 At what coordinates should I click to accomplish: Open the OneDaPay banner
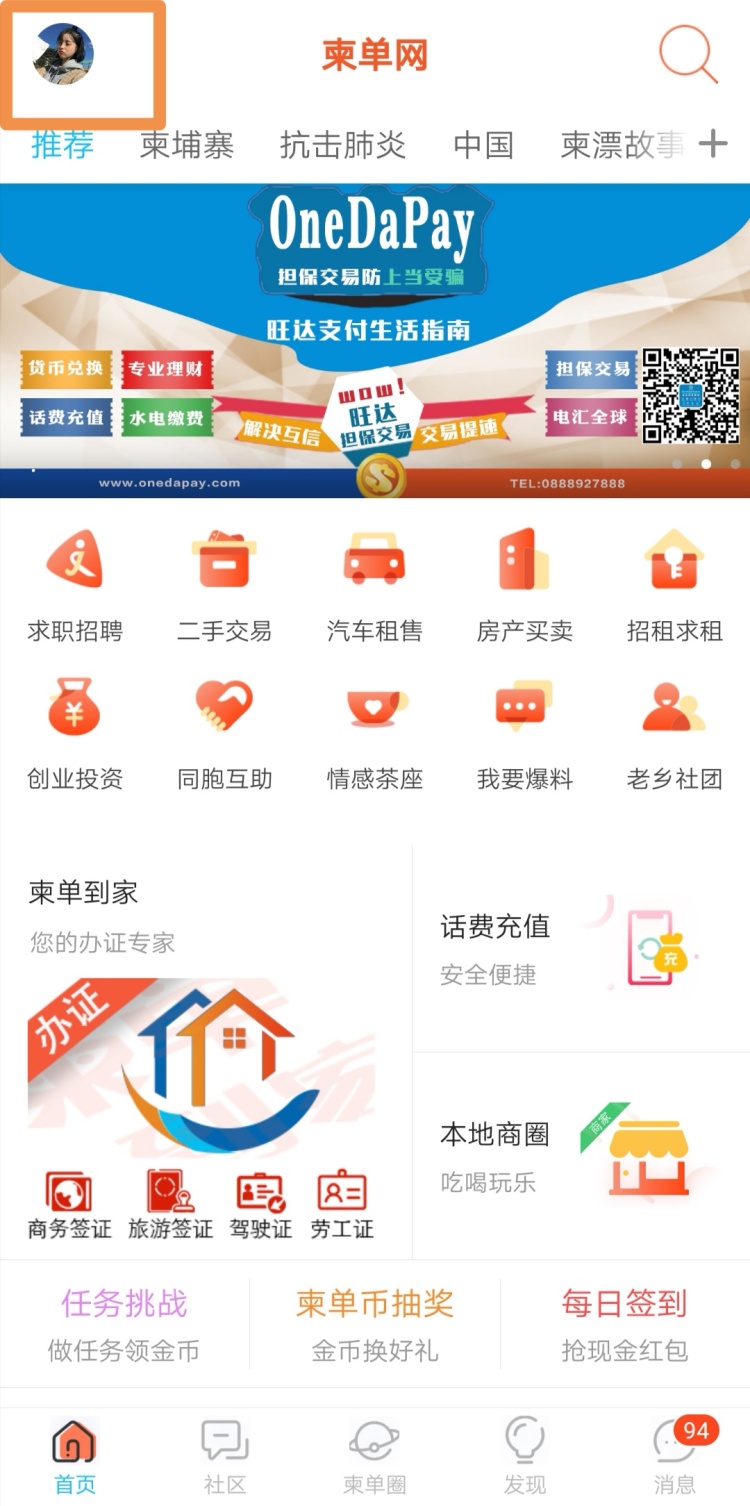click(375, 340)
